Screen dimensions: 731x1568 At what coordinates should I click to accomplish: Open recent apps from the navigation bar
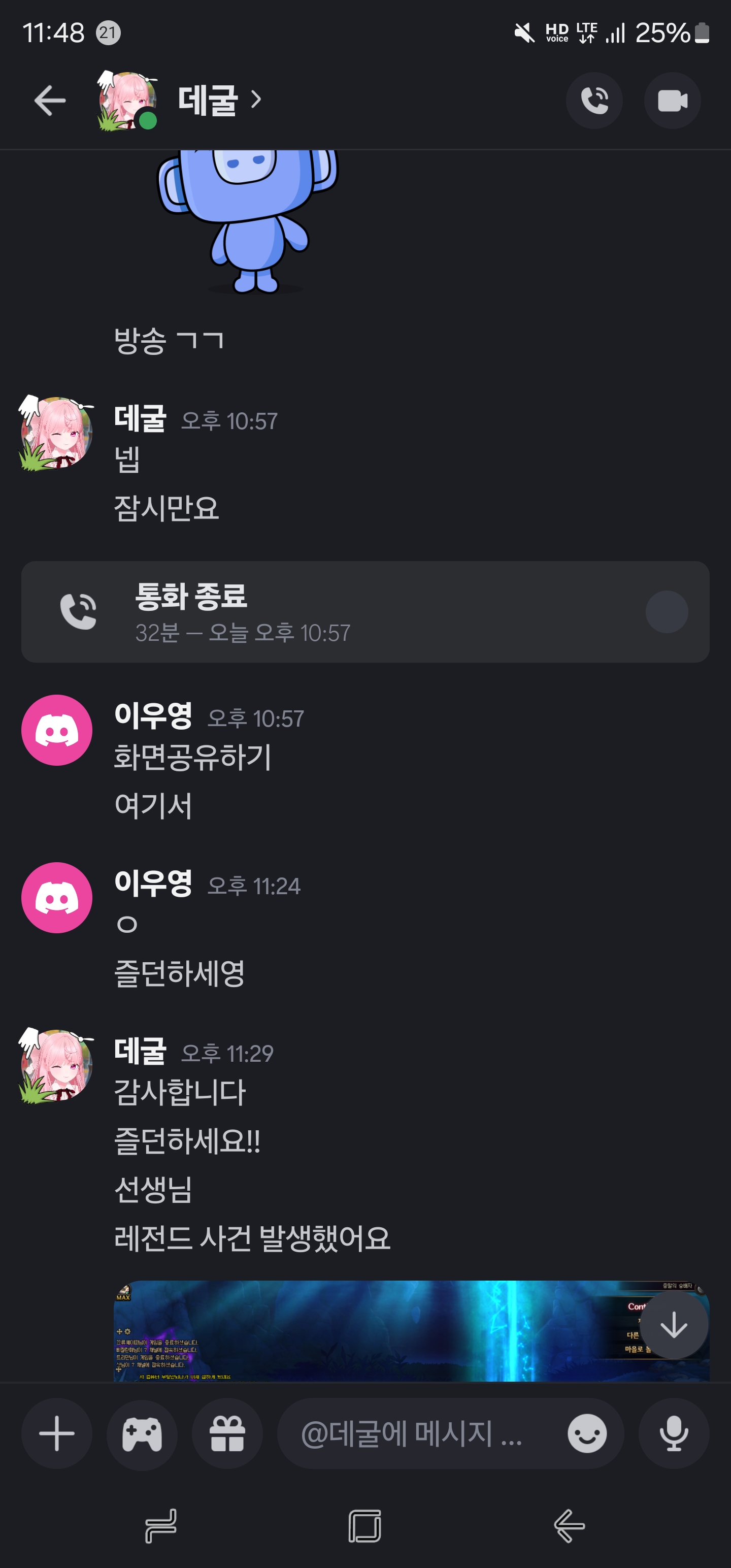coord(161,1526)
